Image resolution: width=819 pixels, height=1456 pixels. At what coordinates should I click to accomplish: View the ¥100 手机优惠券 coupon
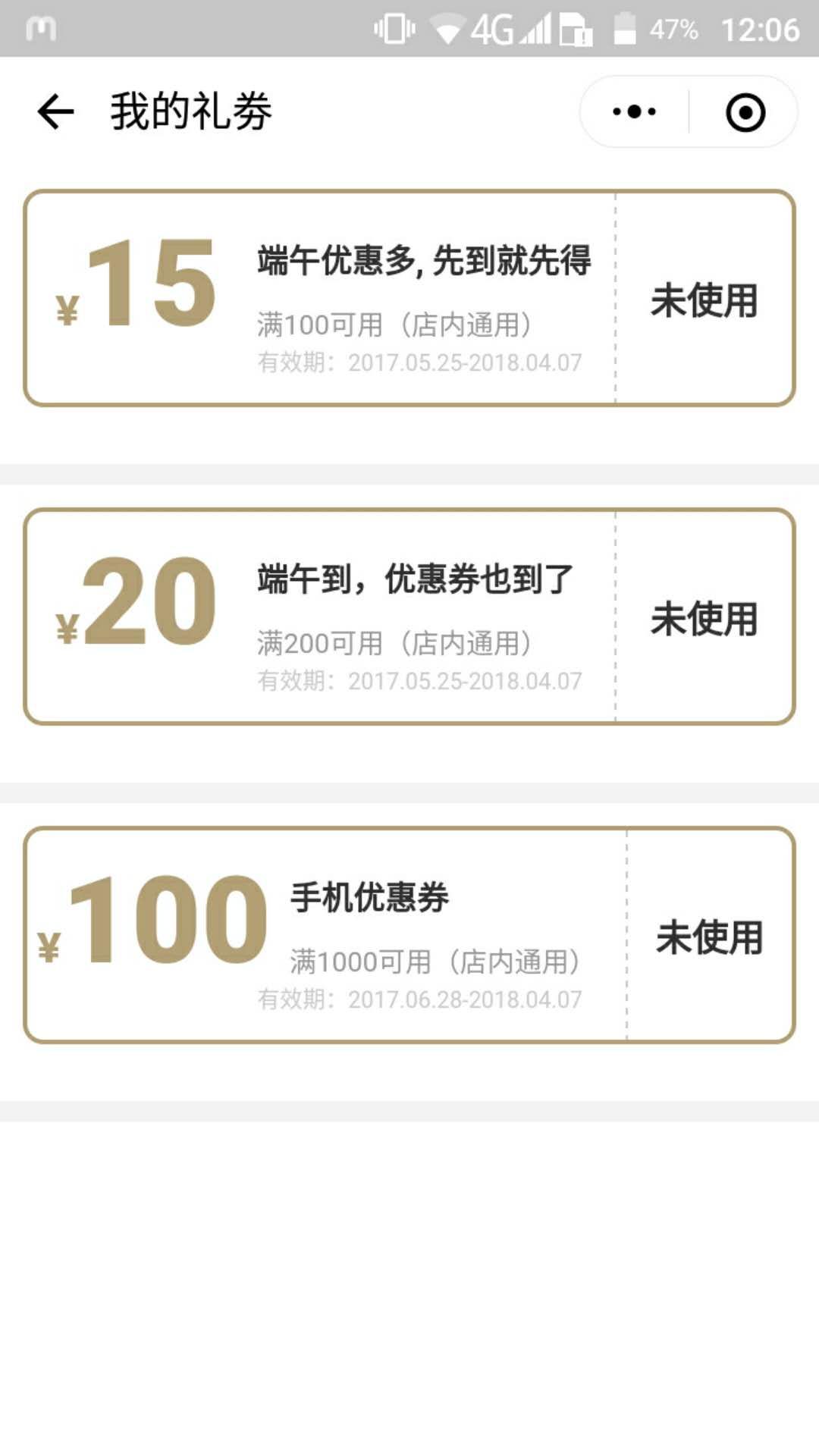tap(409, 935)
